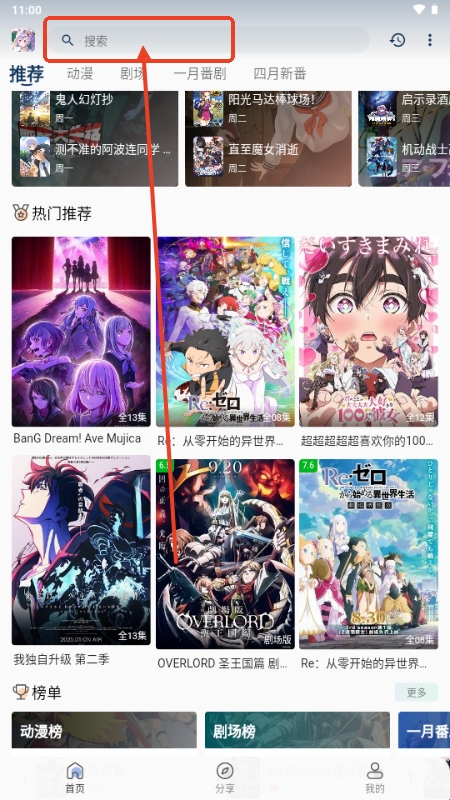The width and height of the screenshot is (450, 800).
Task: Tap the profile avatar at top left
Action: click(x=23, y=40)
